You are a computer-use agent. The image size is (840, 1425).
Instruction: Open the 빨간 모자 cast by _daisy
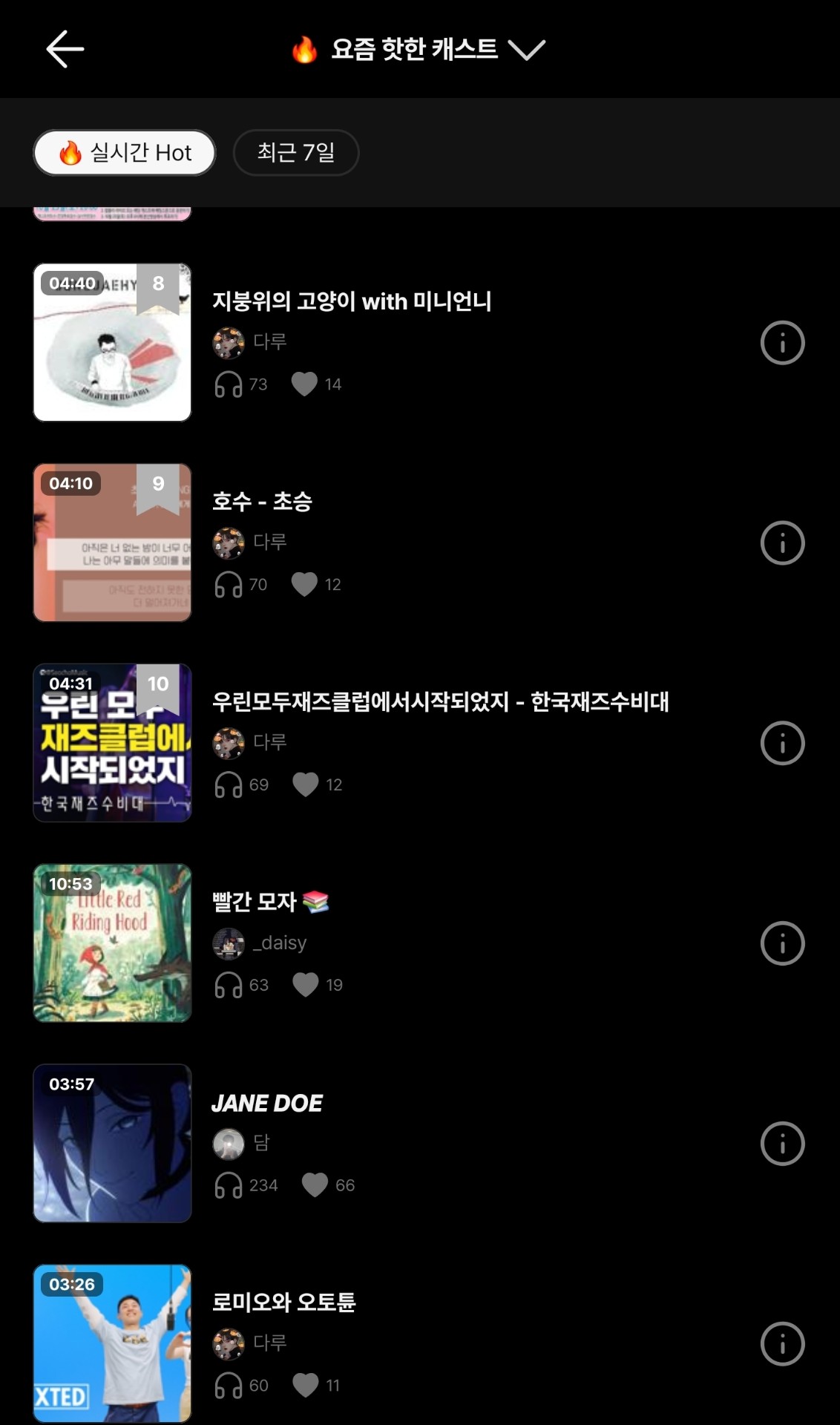pos(255,902)
